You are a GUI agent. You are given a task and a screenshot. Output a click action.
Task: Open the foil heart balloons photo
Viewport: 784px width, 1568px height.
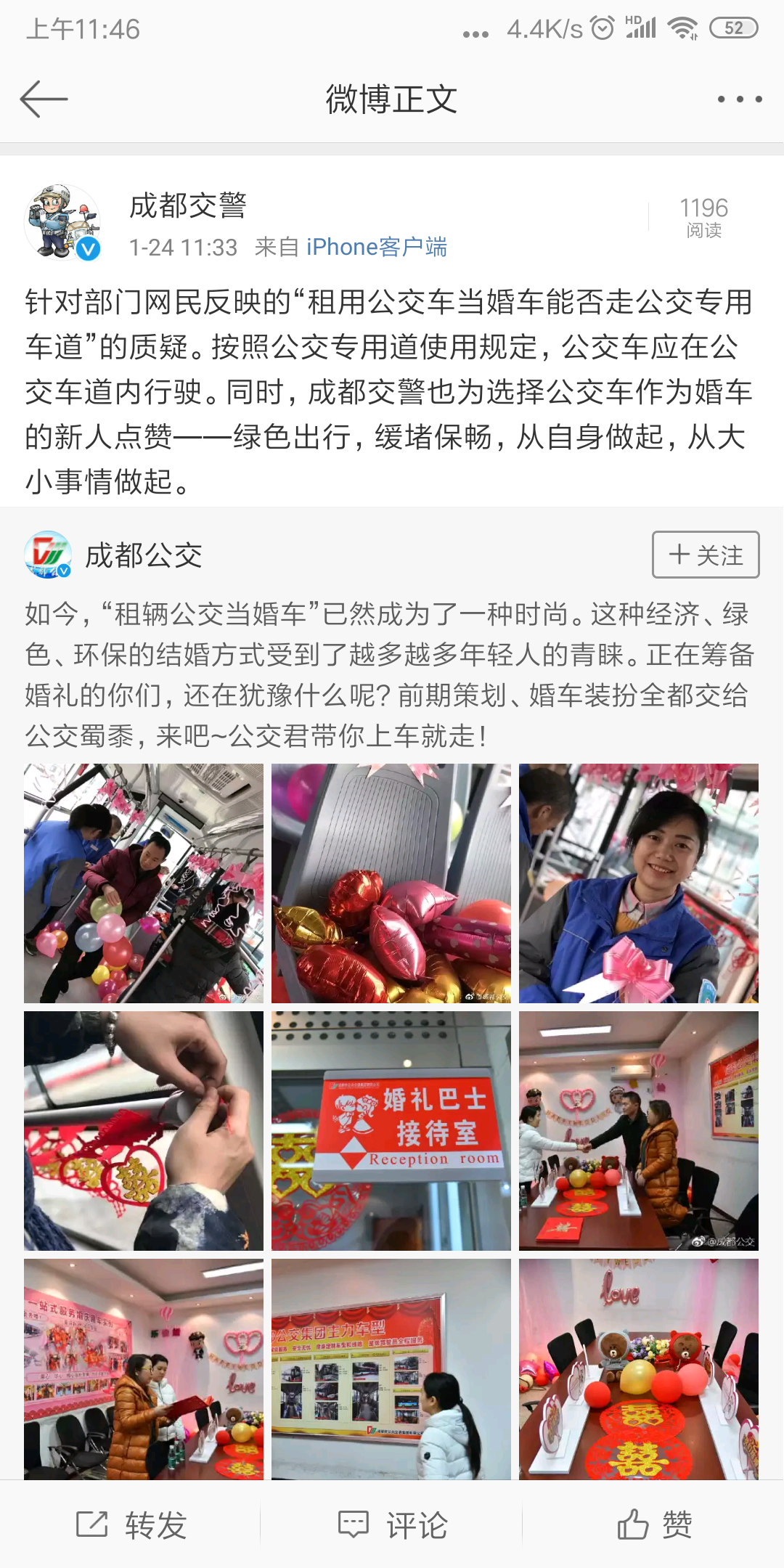coord(391,883)
